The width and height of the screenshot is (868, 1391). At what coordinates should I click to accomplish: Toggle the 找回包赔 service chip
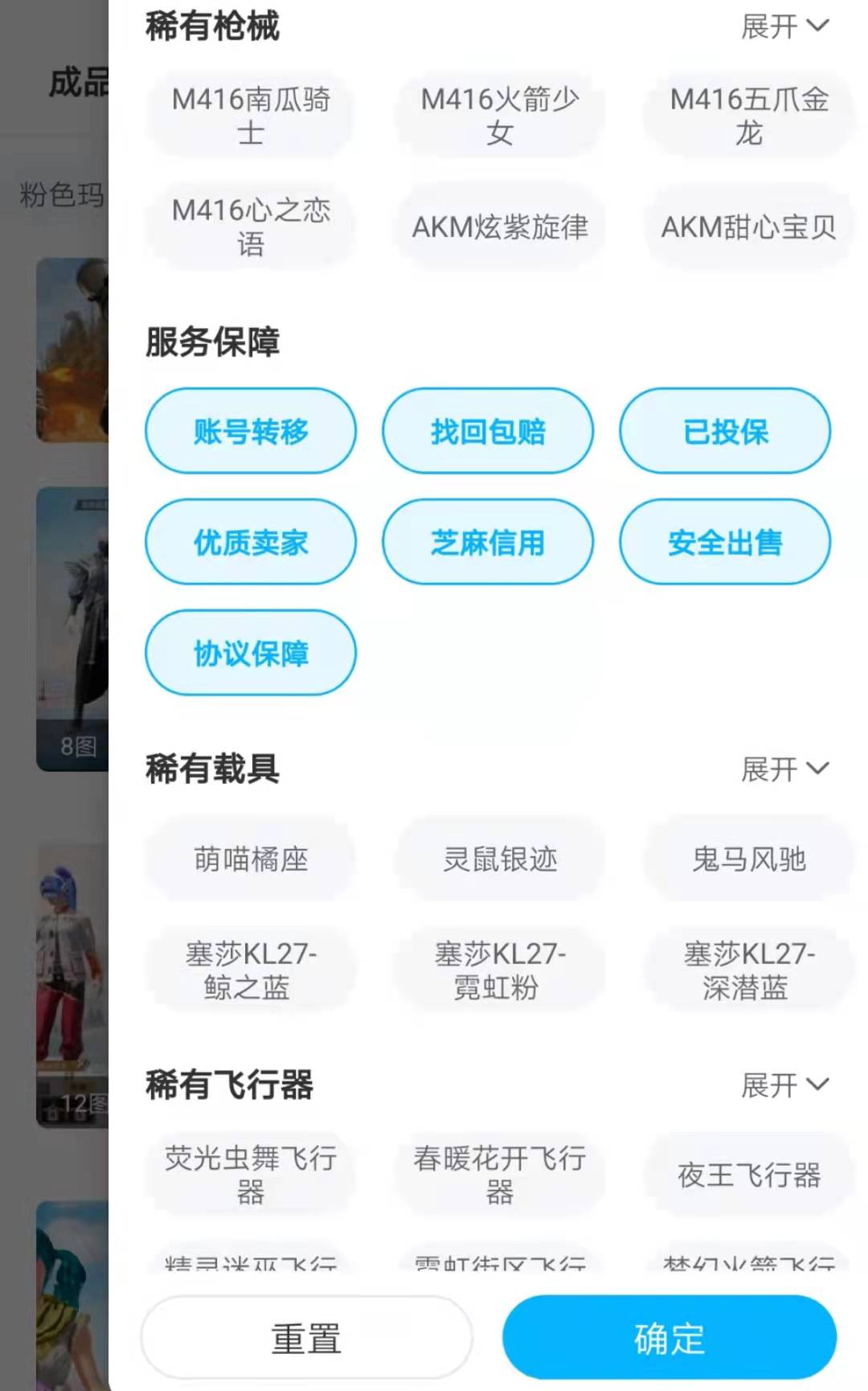tap(488, 432)
